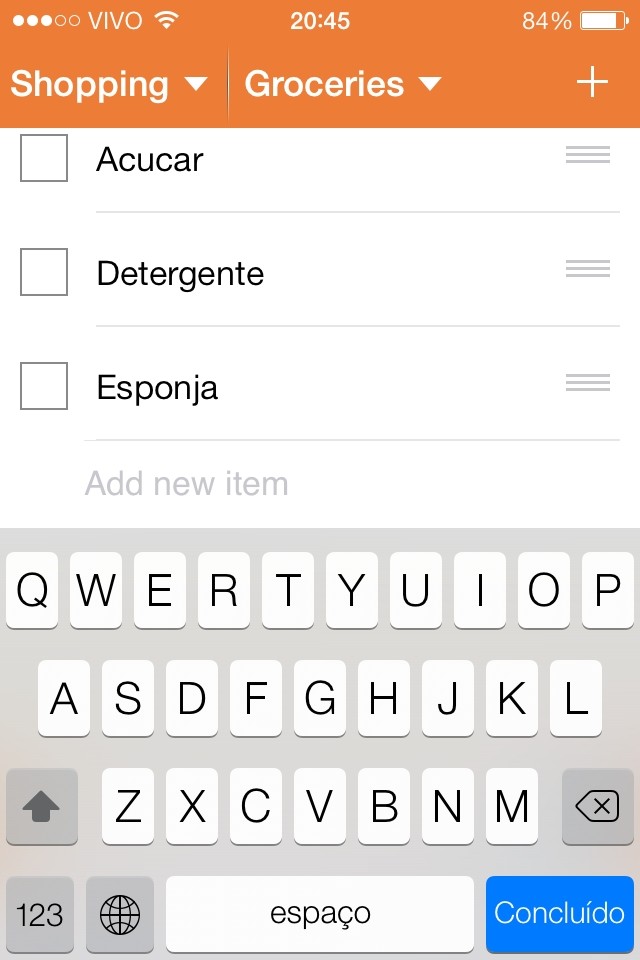The image size is (640, 960).
Task: Hit the backspace key
Action: (598, 806)
